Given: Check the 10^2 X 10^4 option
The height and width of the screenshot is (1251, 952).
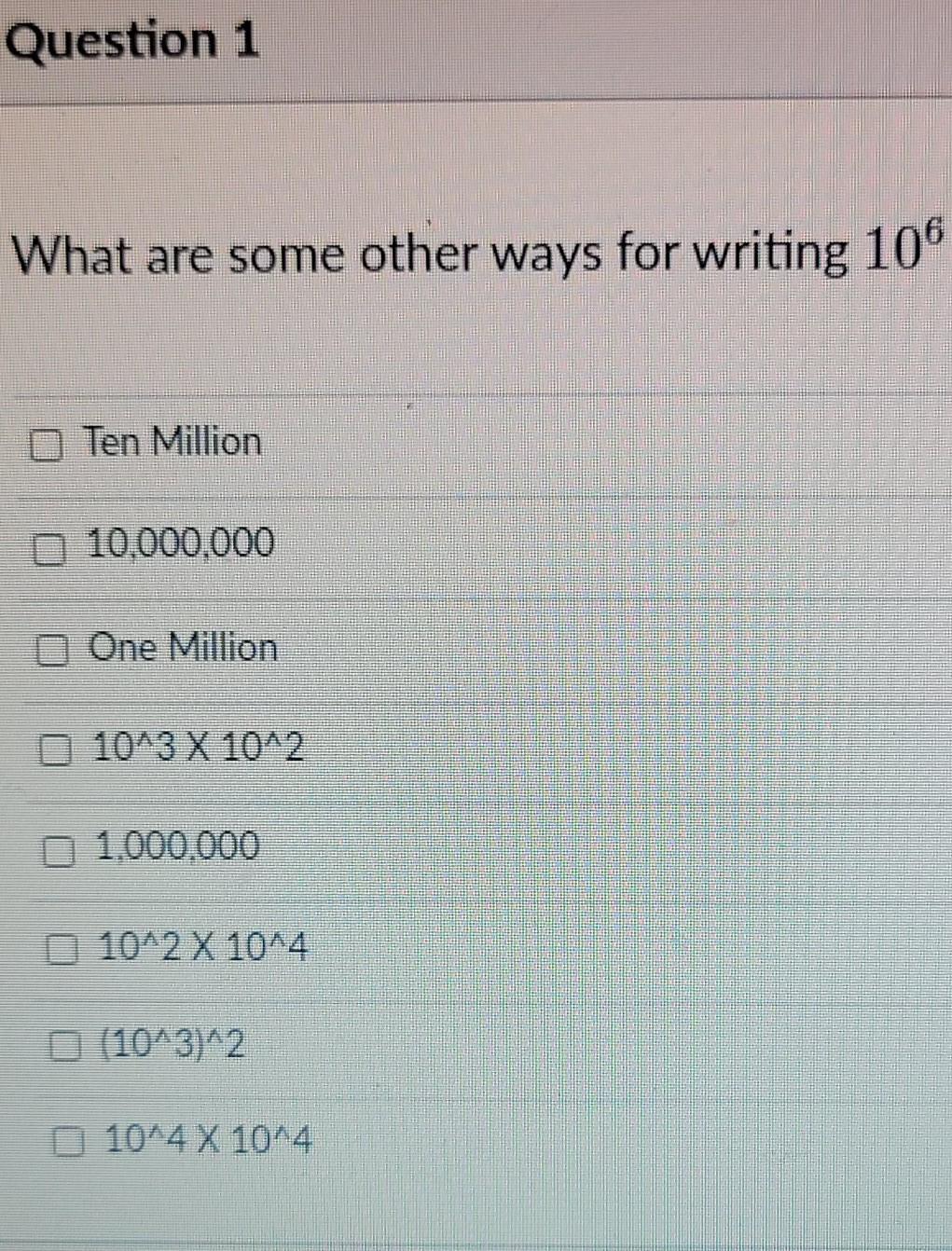Looking at the screenshot, I should pyautogui.click(x=60, y=951).
